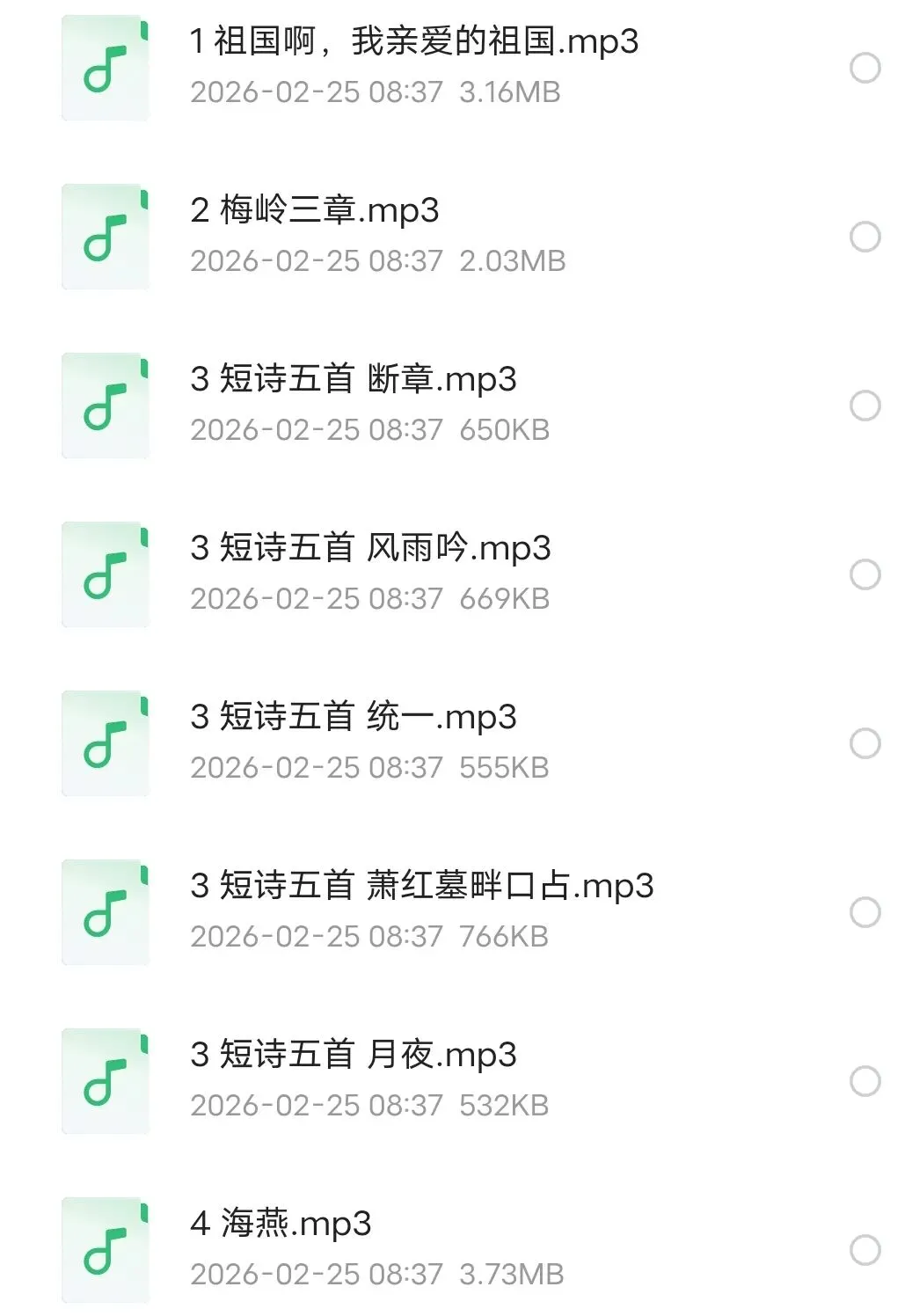Viewport: 912px width, 1316px height.
Task: Tick the selector beside 梅岭三章.mp3
Action: click(x=865, y=237)
